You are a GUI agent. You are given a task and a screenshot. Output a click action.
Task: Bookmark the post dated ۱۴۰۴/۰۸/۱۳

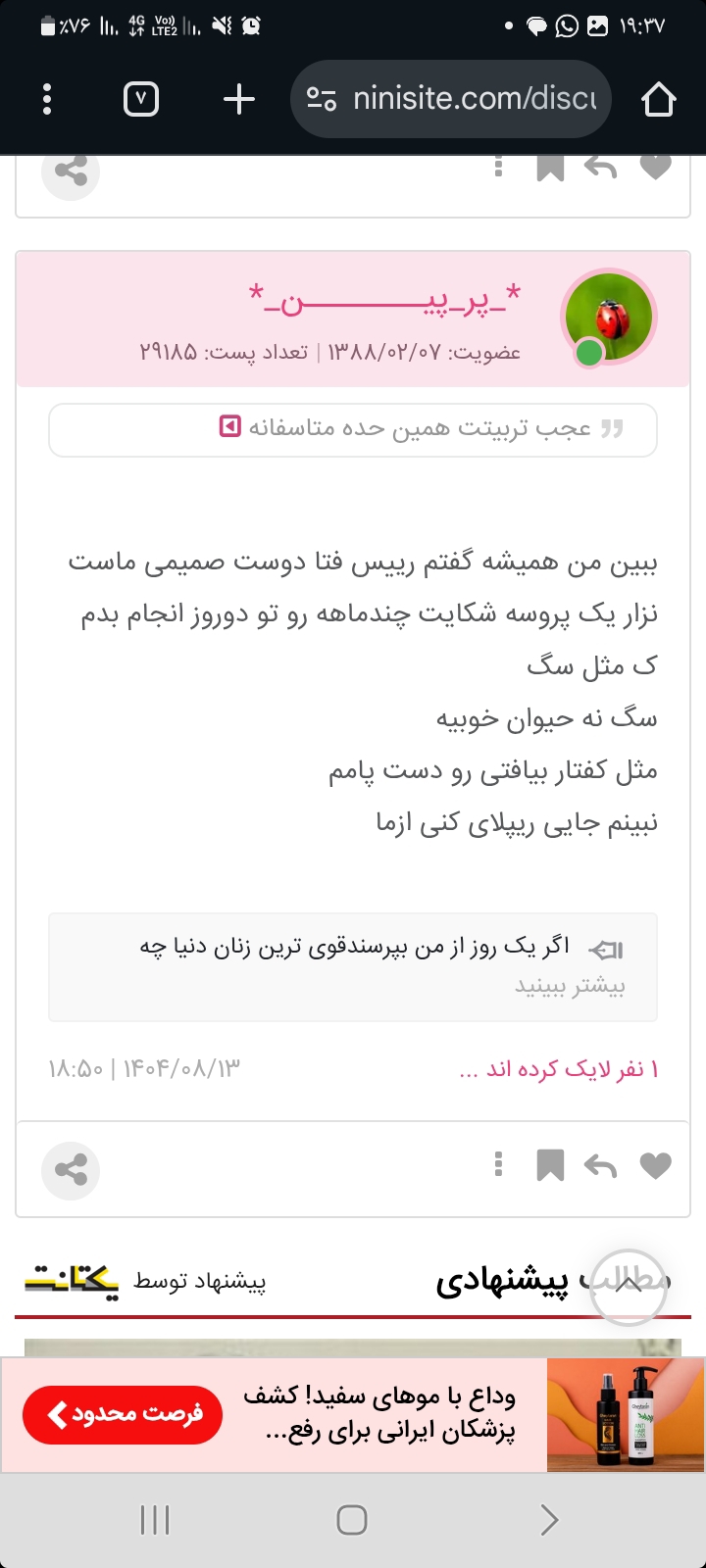(550, 1165)
